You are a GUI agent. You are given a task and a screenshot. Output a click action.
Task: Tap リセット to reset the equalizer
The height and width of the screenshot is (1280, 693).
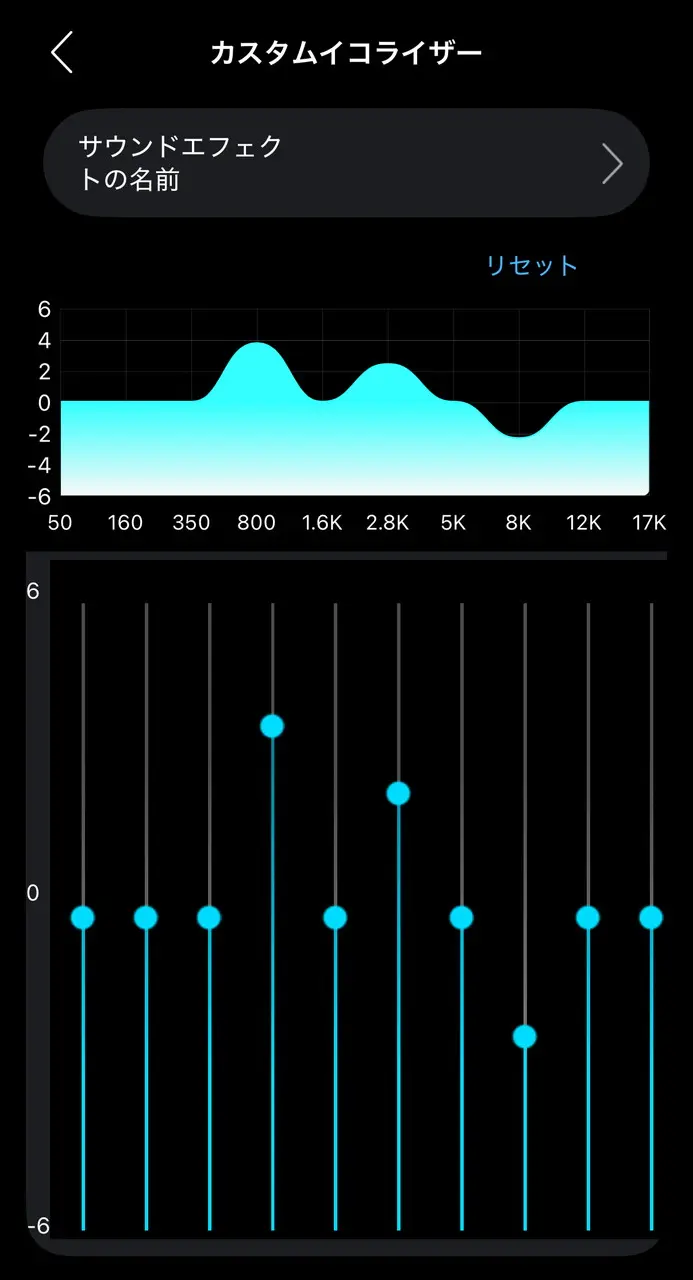click(x=531, y=265)
